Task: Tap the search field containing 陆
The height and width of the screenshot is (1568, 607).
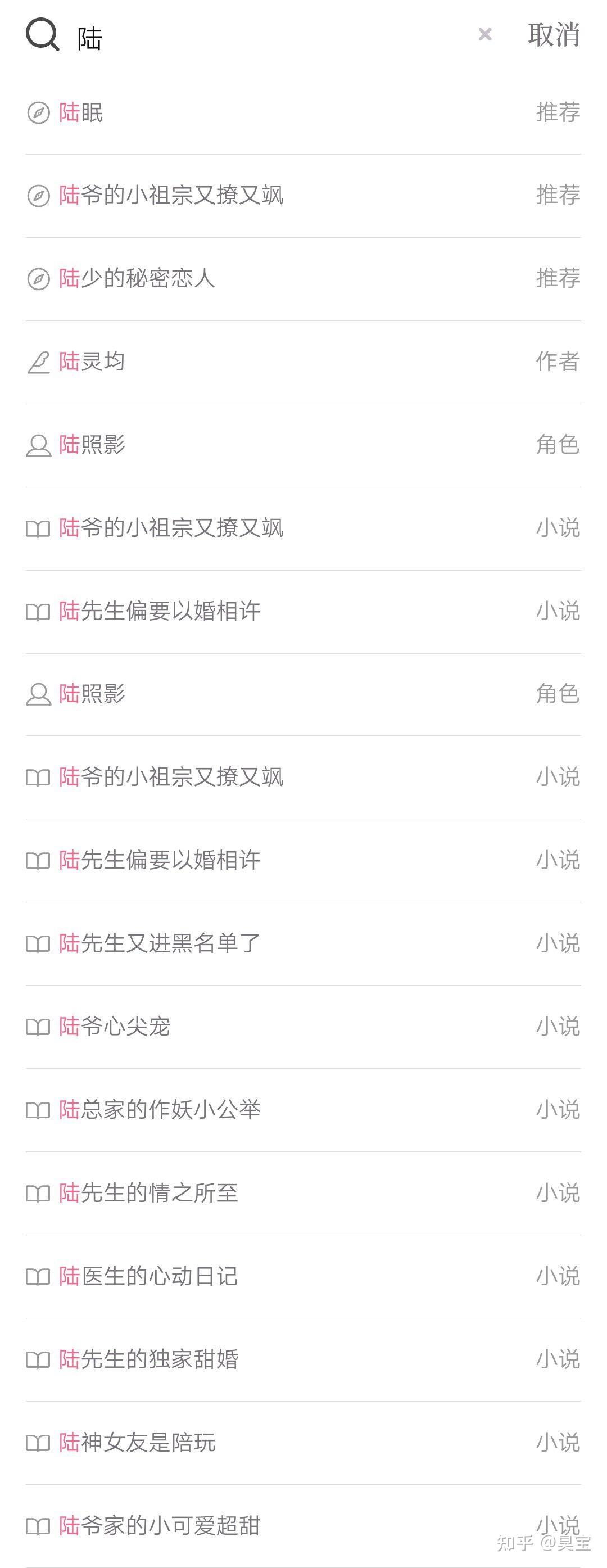Action: (268, 38)
